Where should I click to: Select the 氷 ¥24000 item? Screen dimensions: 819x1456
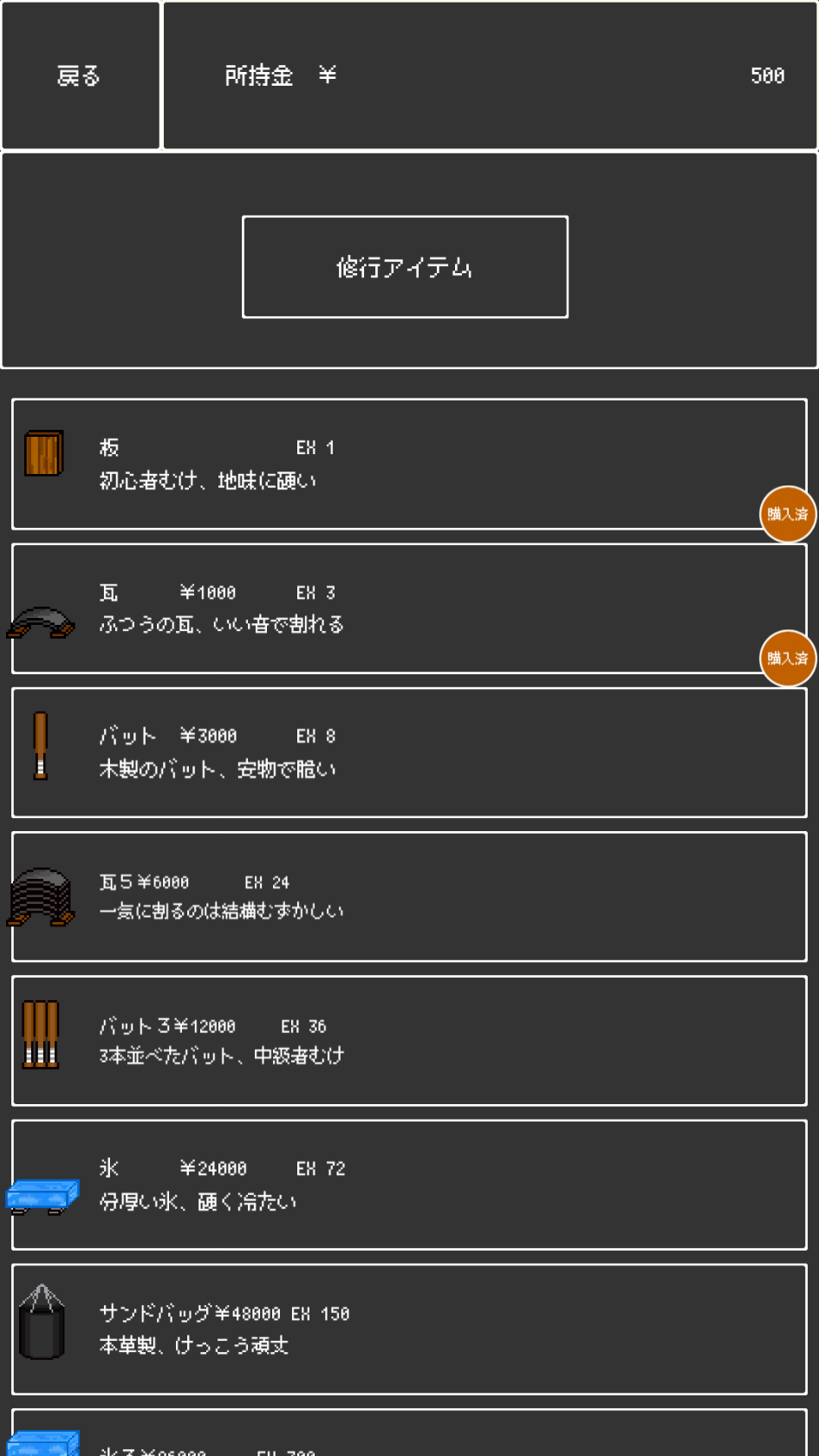tap(409, 1184)
